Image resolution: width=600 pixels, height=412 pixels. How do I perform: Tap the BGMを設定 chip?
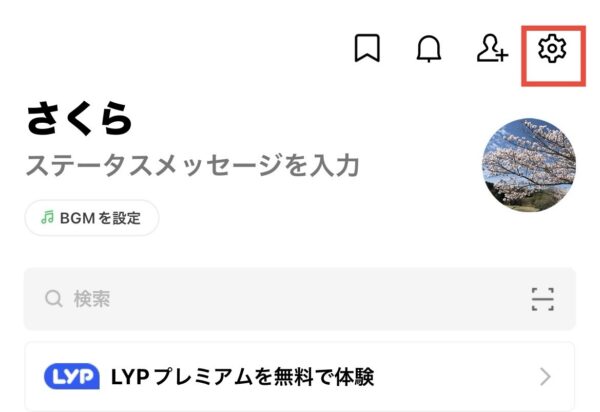92,217
